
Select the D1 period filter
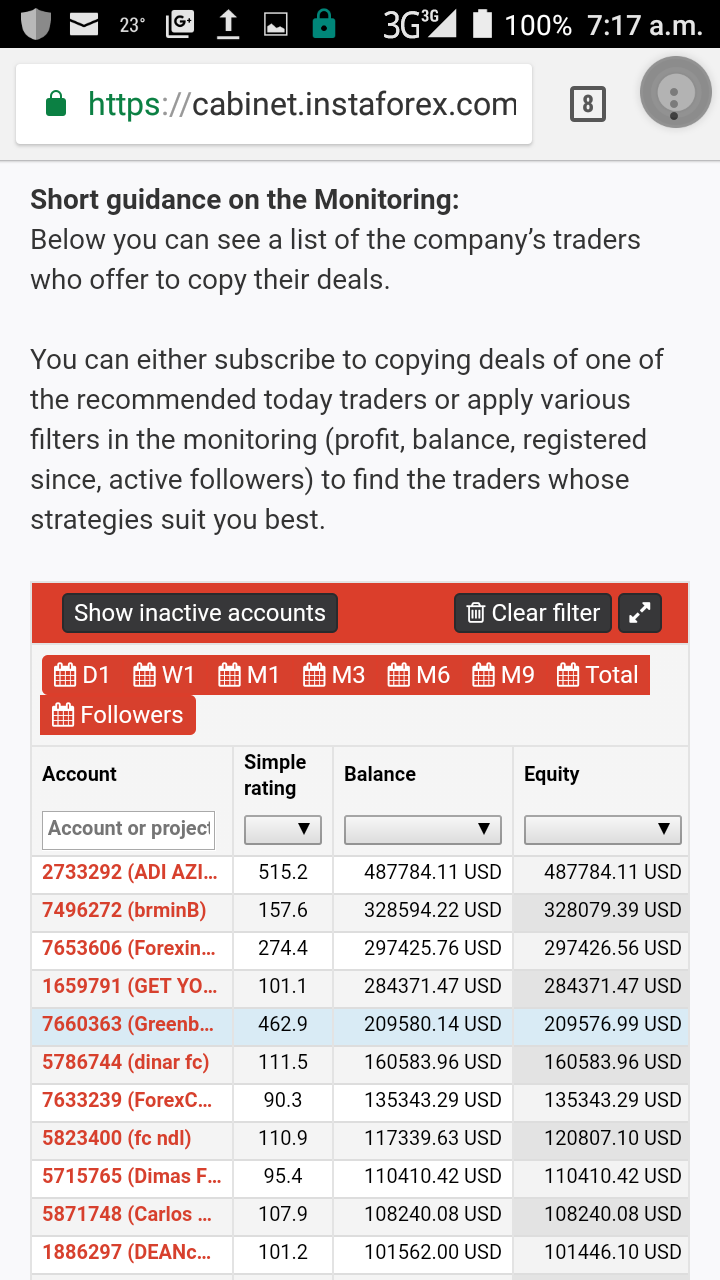[82, 675]
